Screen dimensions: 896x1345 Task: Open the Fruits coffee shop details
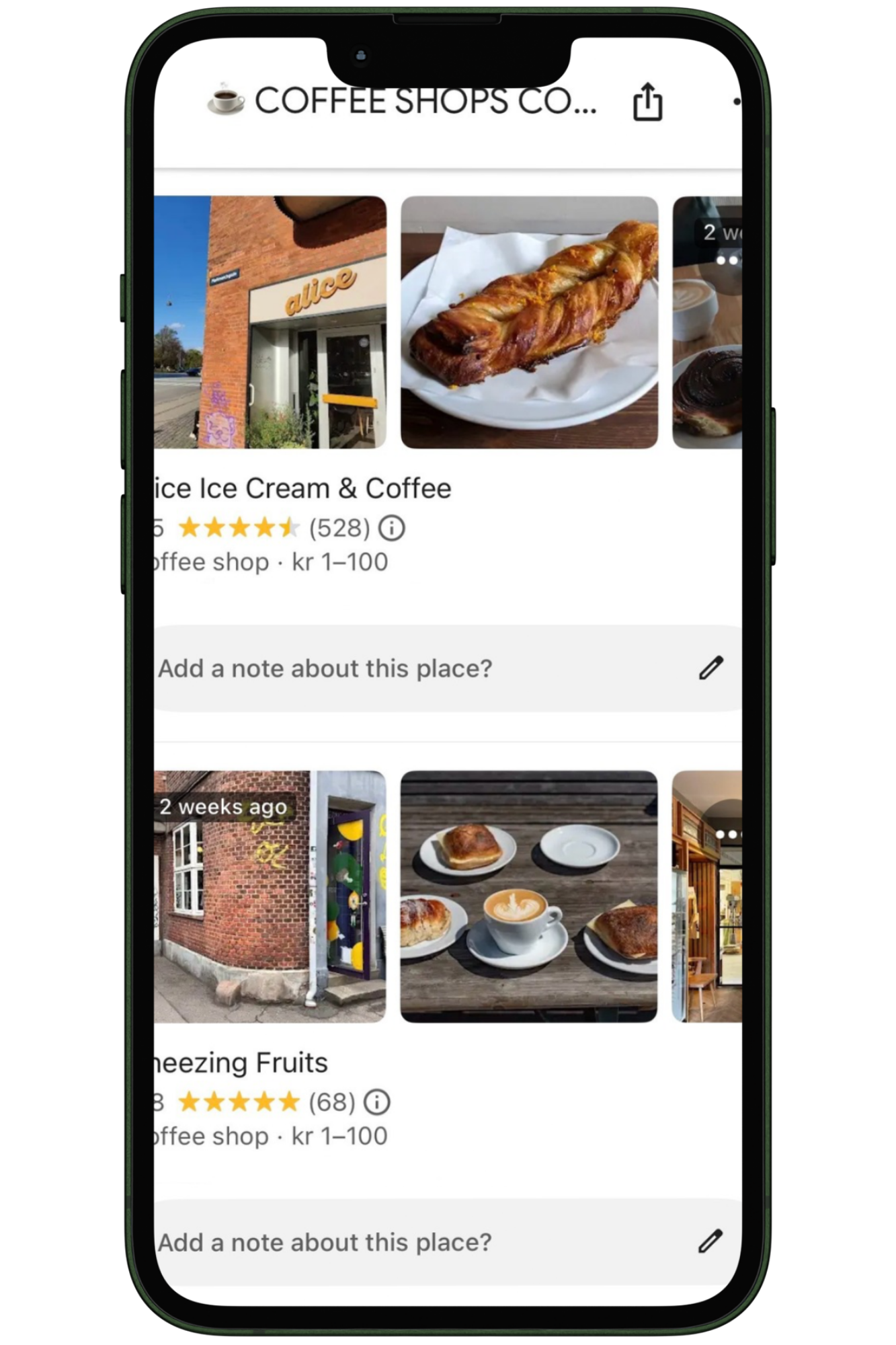[x=242, y=1063]
